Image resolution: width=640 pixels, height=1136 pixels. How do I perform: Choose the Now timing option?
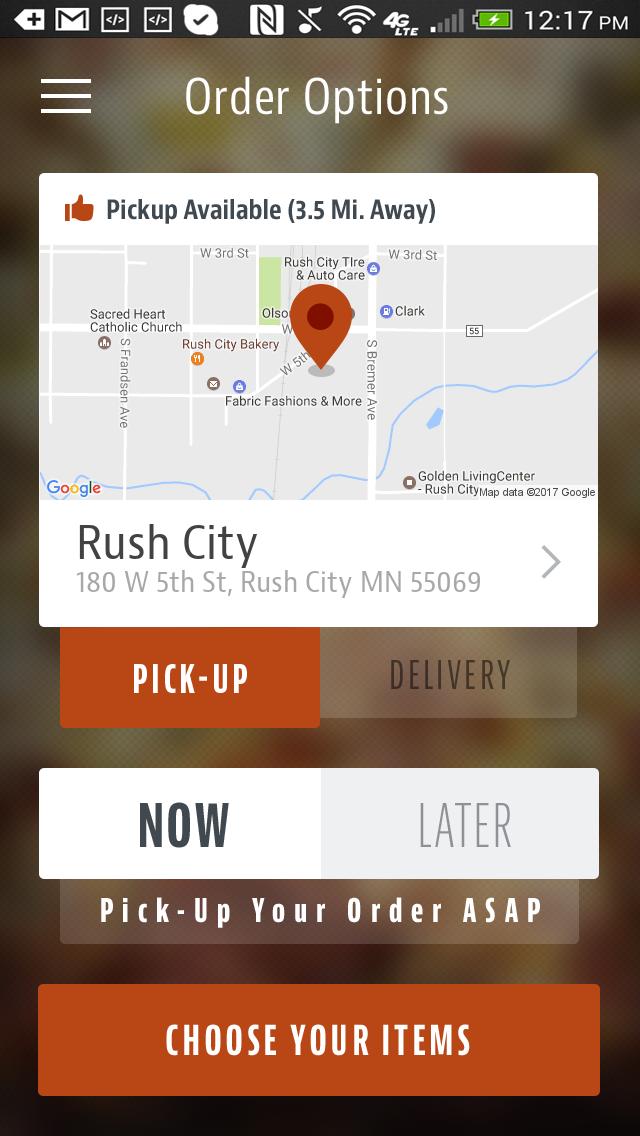[x=181, y=824]
